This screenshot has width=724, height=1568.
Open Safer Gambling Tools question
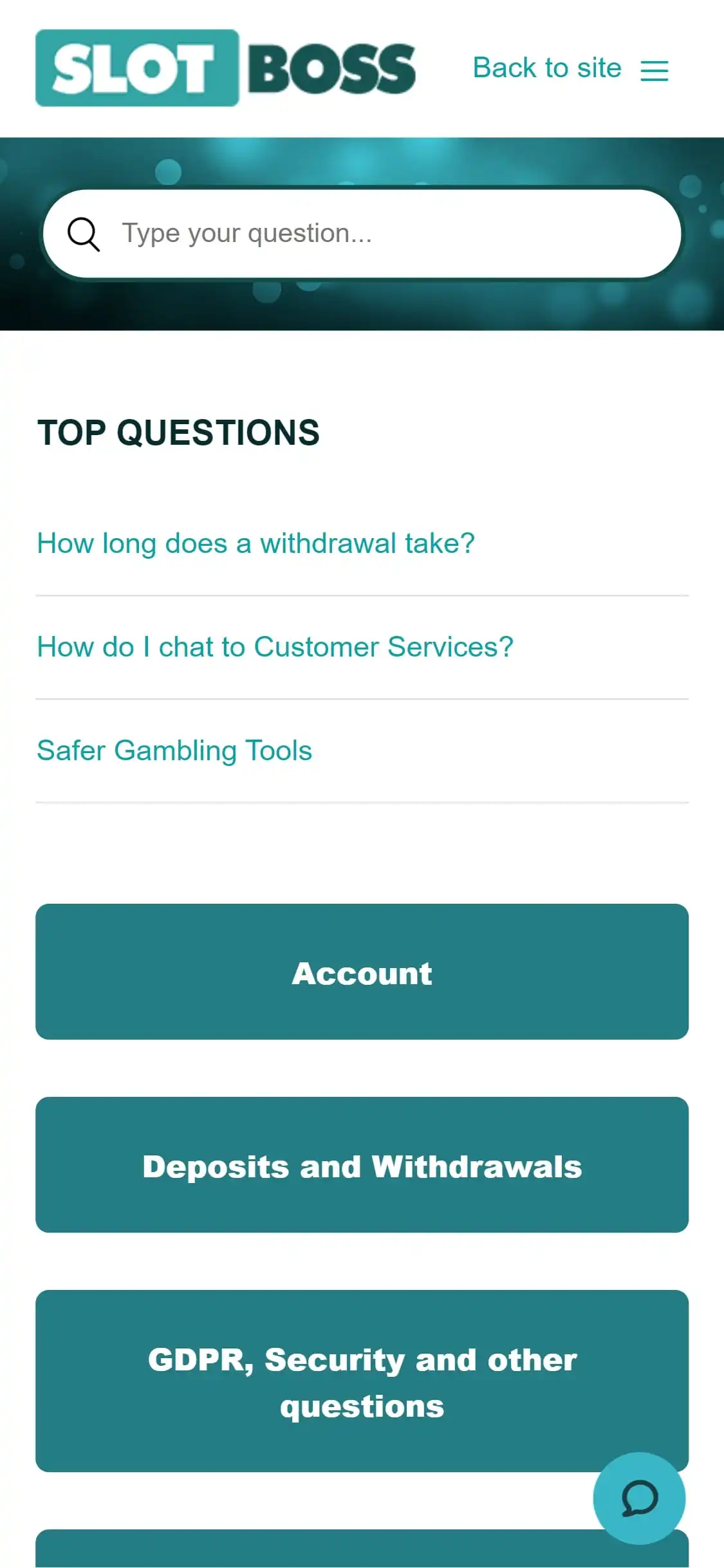pyautogui.click(x=174, y=751)
